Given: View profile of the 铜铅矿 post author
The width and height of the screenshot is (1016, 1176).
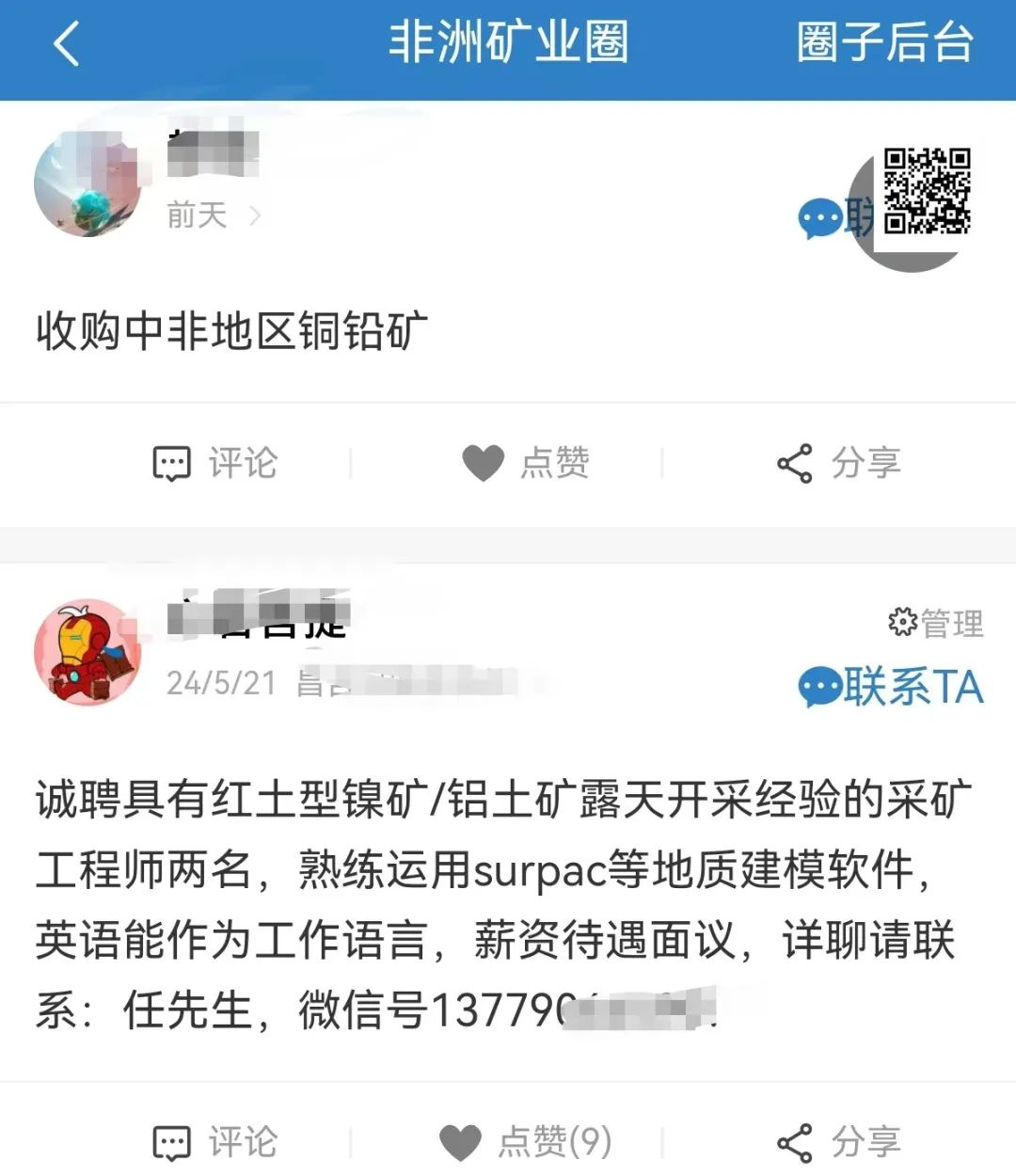Looking at the screenshot, I should tap(87, 183).
